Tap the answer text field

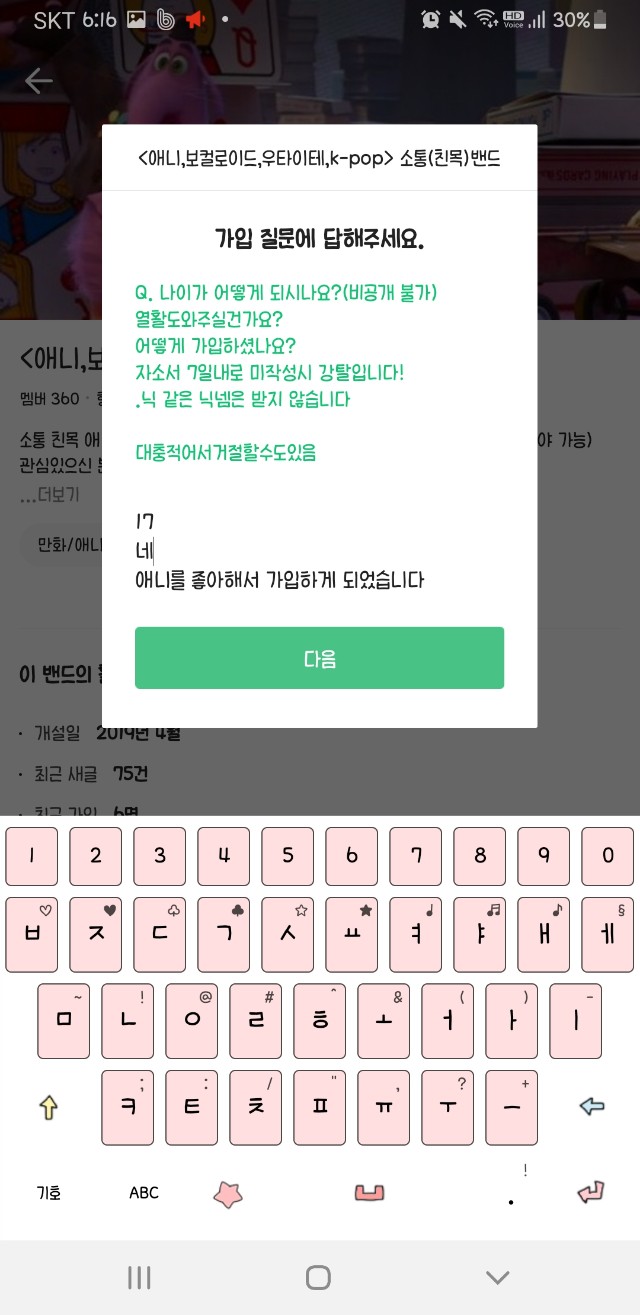pyautogui.click(x=319, y=550)
